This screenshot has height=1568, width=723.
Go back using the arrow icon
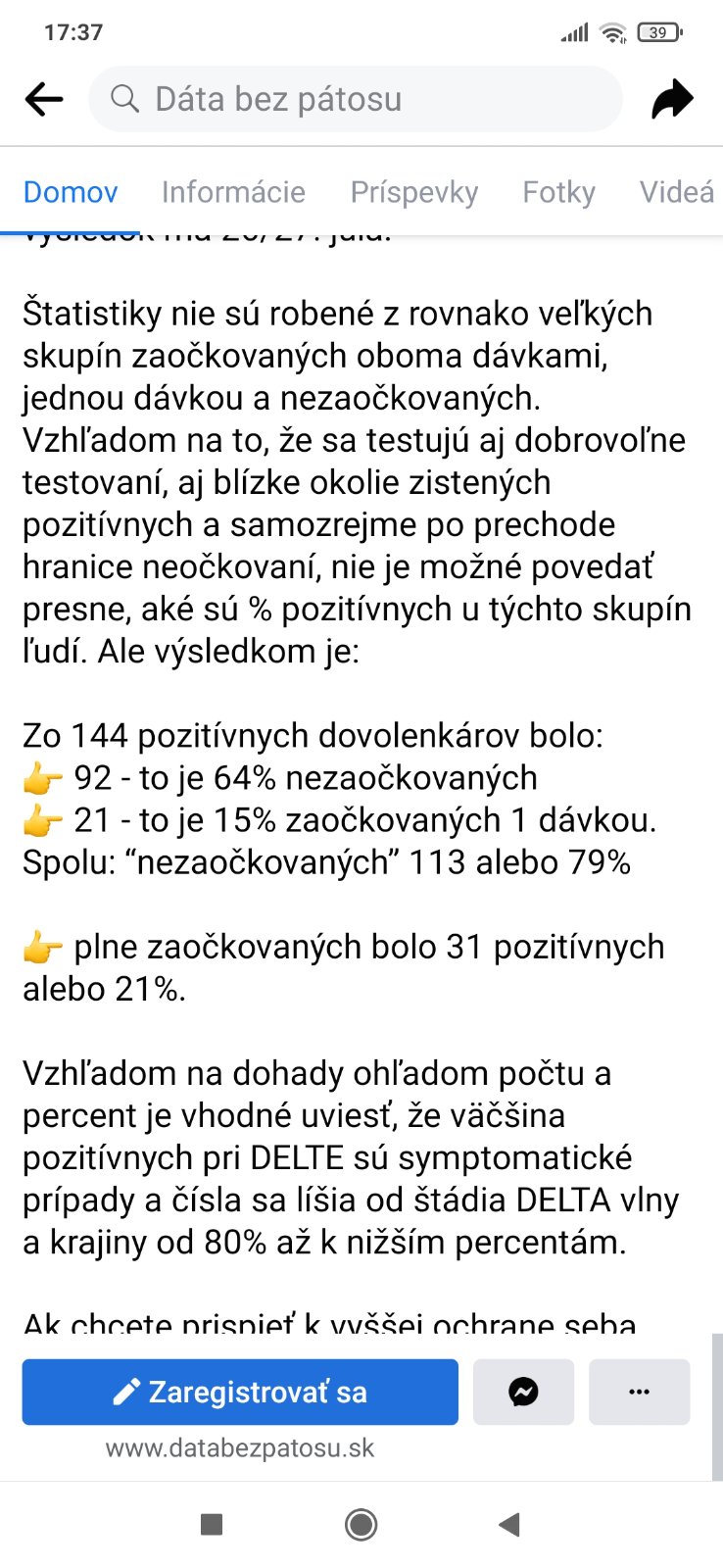(44, 99)
